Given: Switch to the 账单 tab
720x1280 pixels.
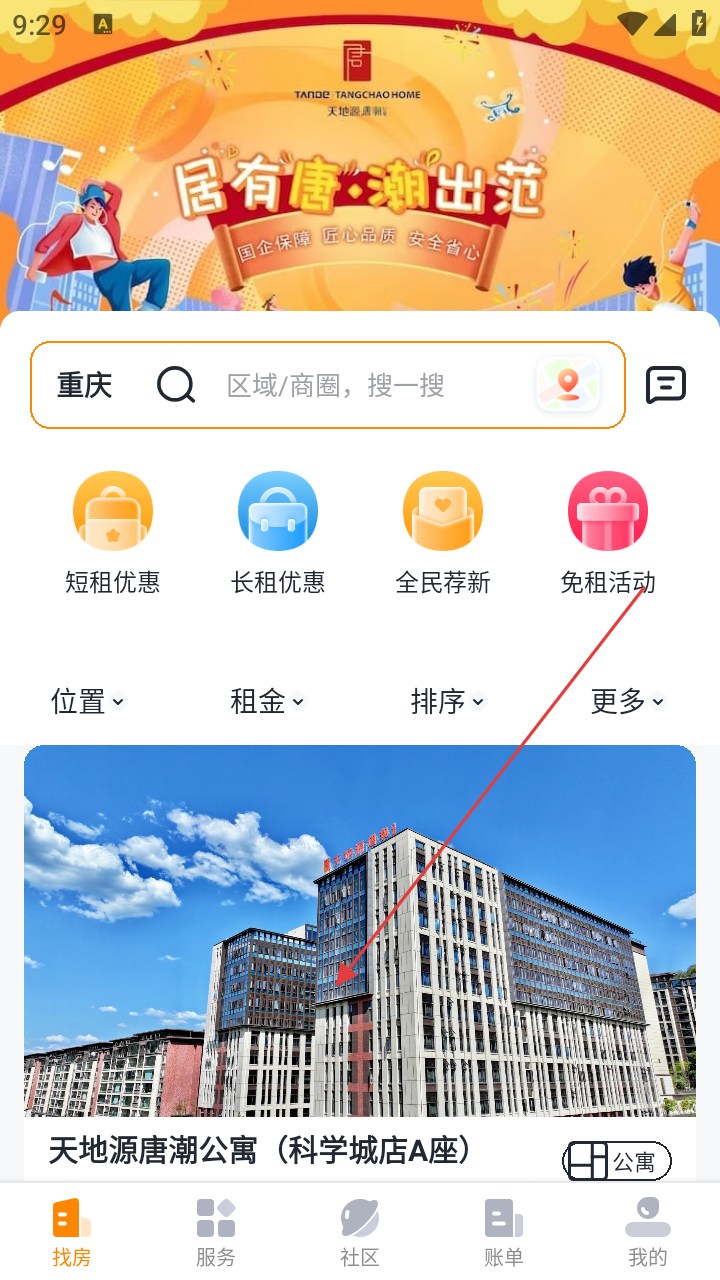Looking at the screenshot, I should tap(504, 1232).
